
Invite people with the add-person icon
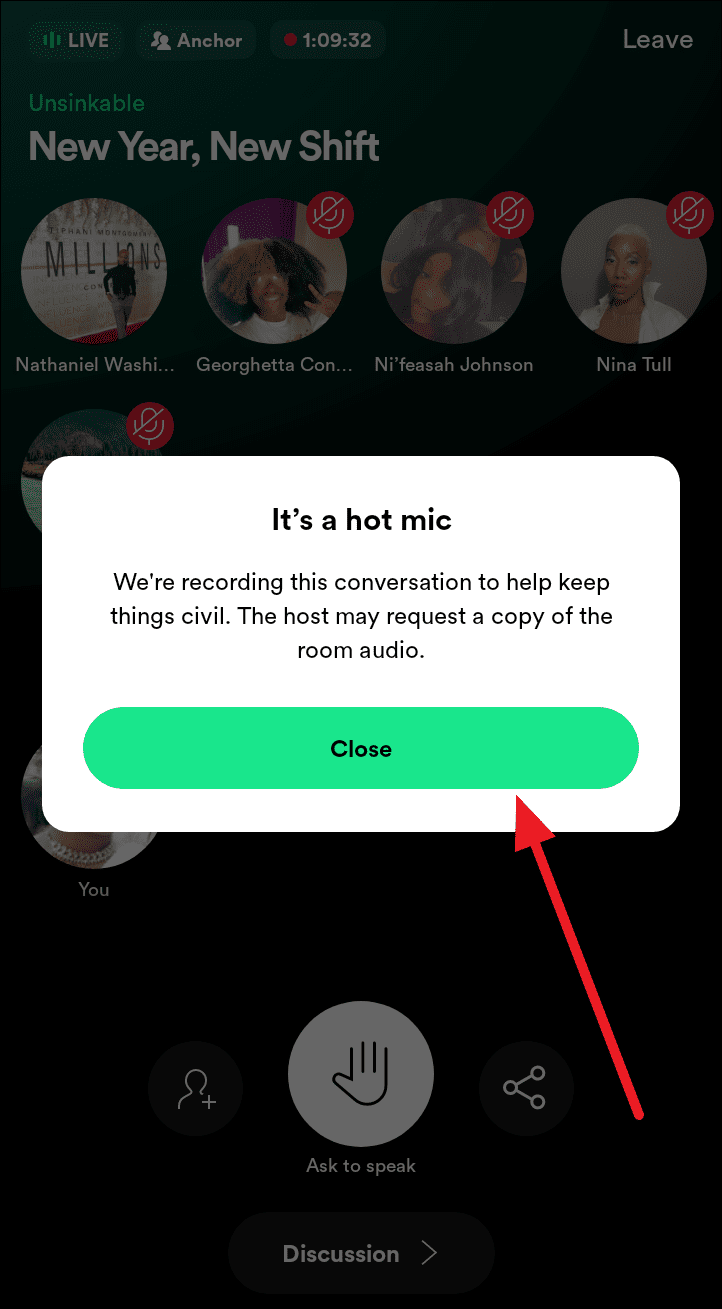[196, 1087]
